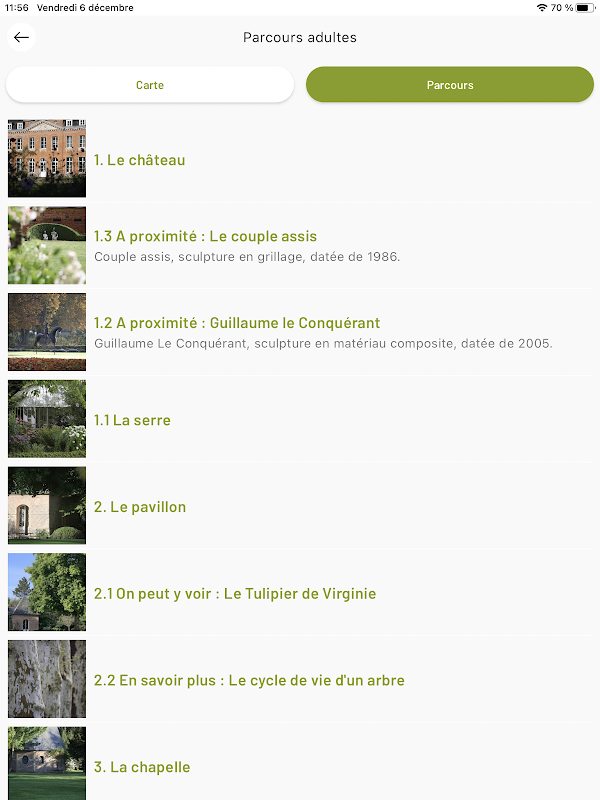Open 2. Le pavillon
The width and height of the screenshot is (600, 800).
[x=300, y=506]
